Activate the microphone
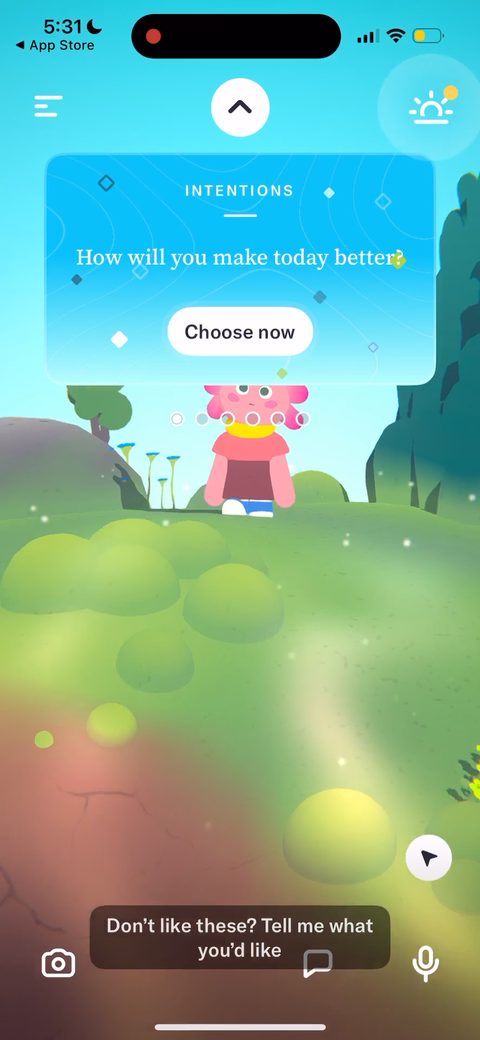Viewport: 480px width, 1040px height. [x=425, y=964]
